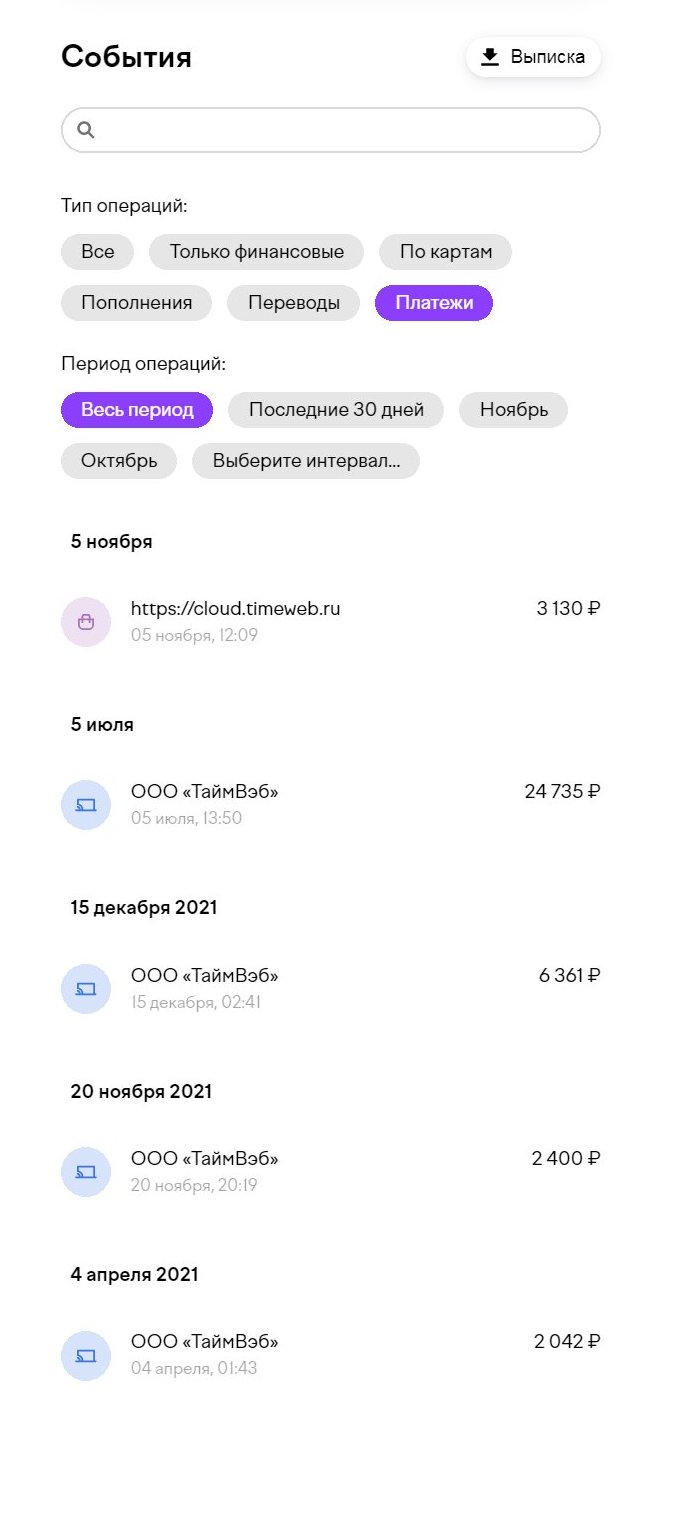Switch filter to Переводы
The width and height of the screenshot is (700, 1519).
(x=293, y=303)
